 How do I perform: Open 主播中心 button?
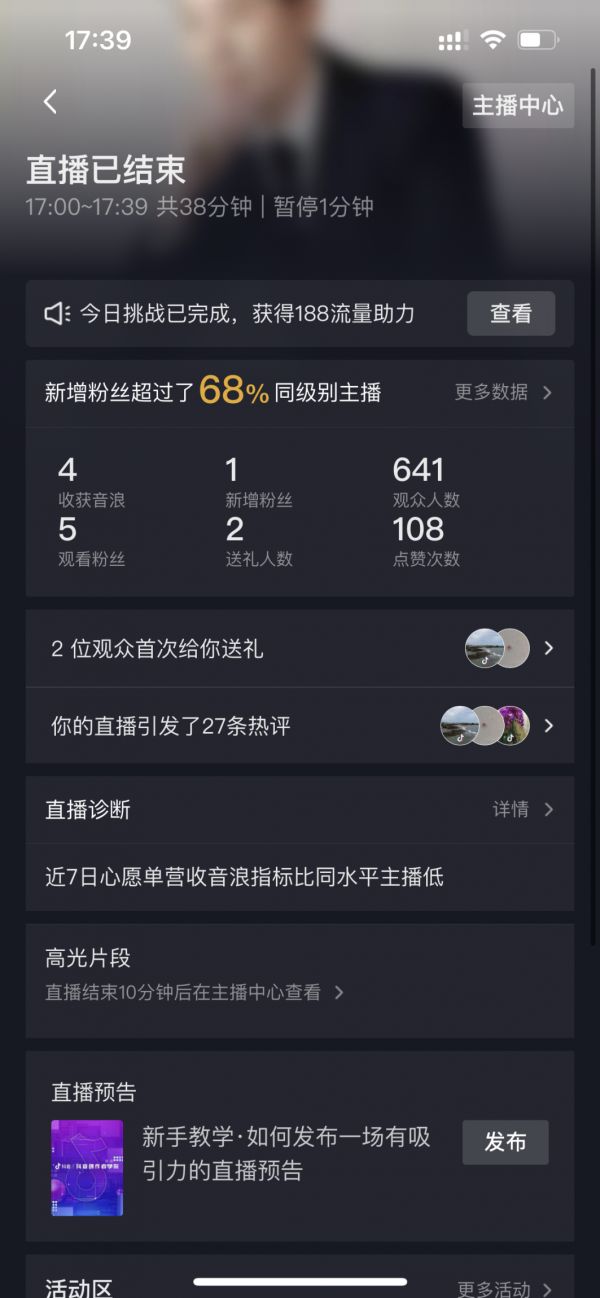coord(517,105)
